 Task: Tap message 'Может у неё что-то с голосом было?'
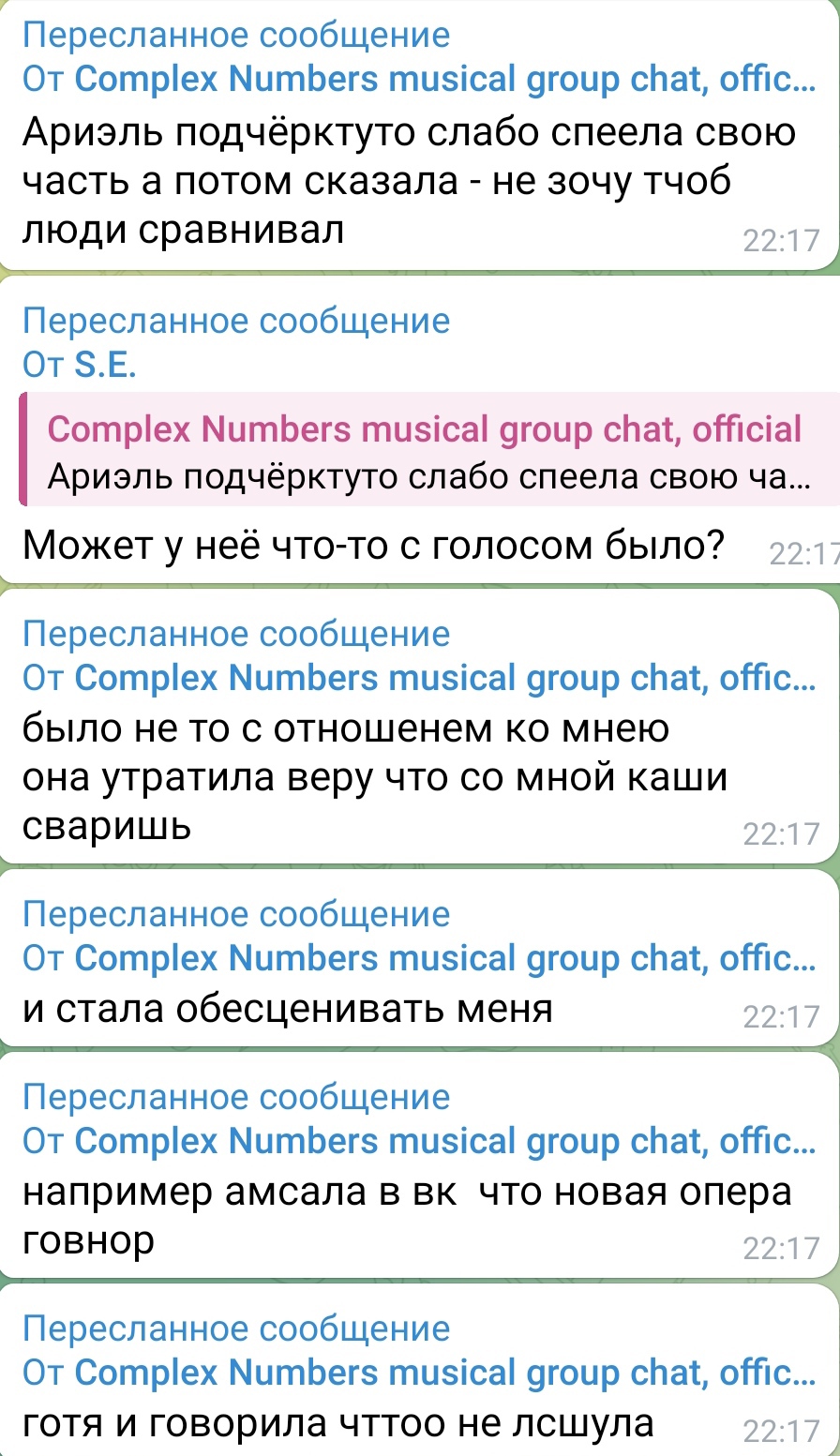(373, 544)
